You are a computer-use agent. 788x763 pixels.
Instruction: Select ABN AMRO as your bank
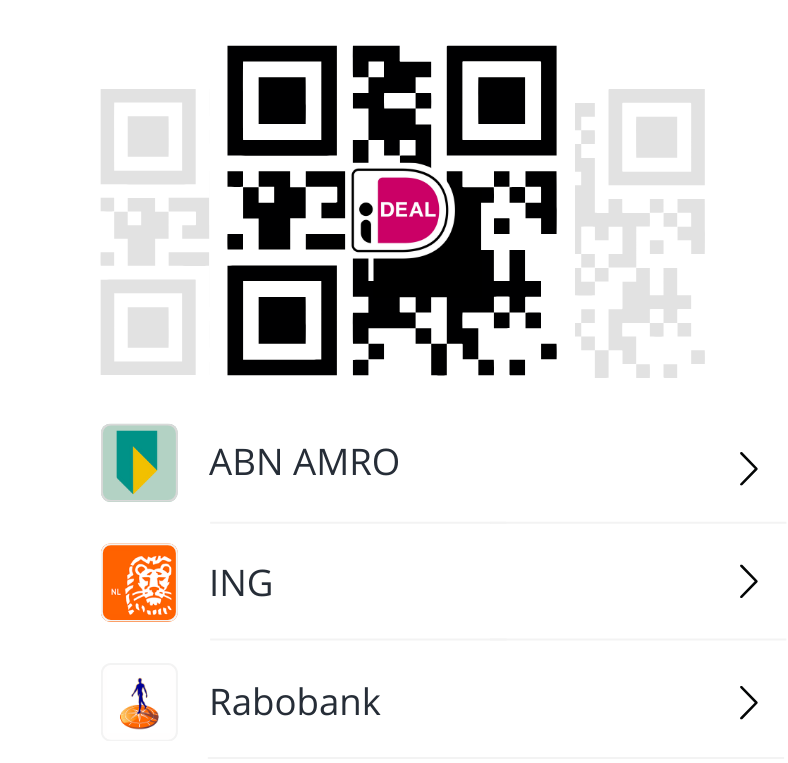point(304,463)
